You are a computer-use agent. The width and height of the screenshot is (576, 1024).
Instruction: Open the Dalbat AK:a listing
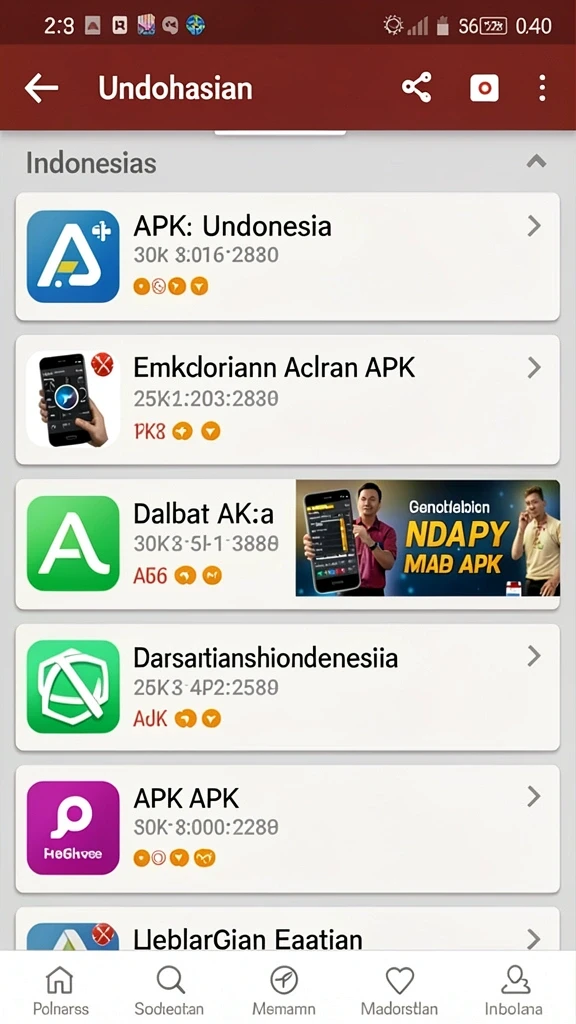pos(155,543)
